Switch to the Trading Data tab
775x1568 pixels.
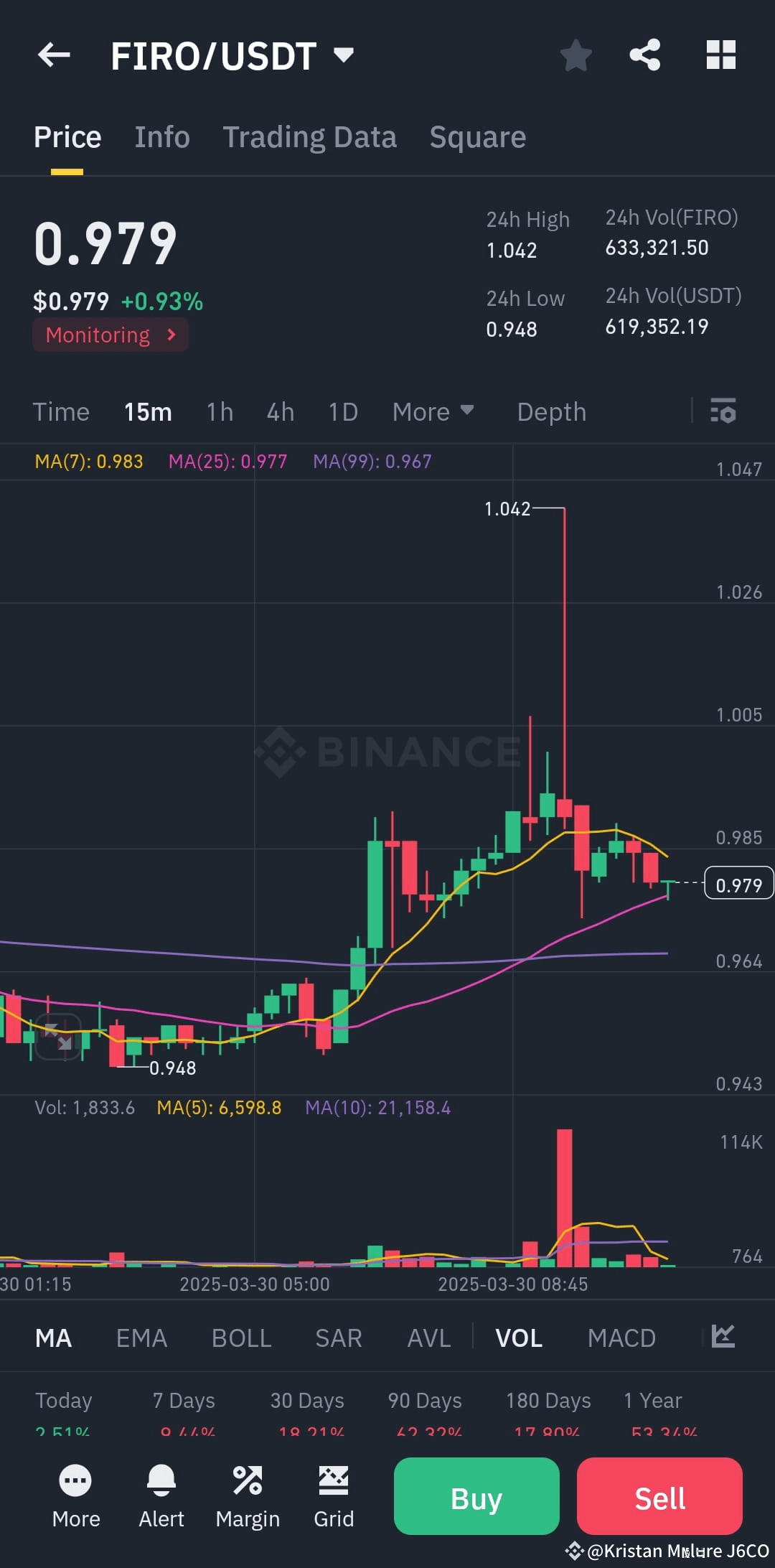click(x=310, y=136)
